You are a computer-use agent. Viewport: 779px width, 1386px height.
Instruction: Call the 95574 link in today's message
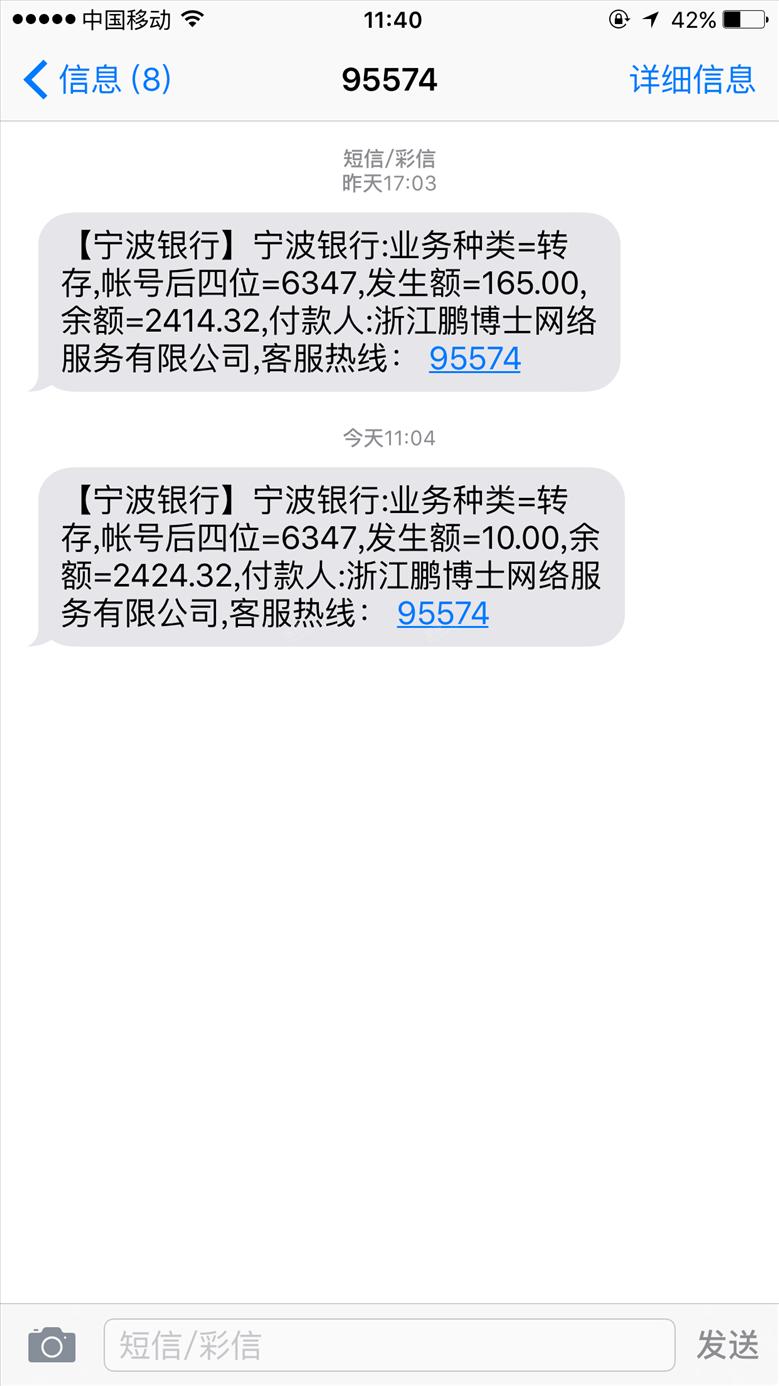click(x=442, y=613)
